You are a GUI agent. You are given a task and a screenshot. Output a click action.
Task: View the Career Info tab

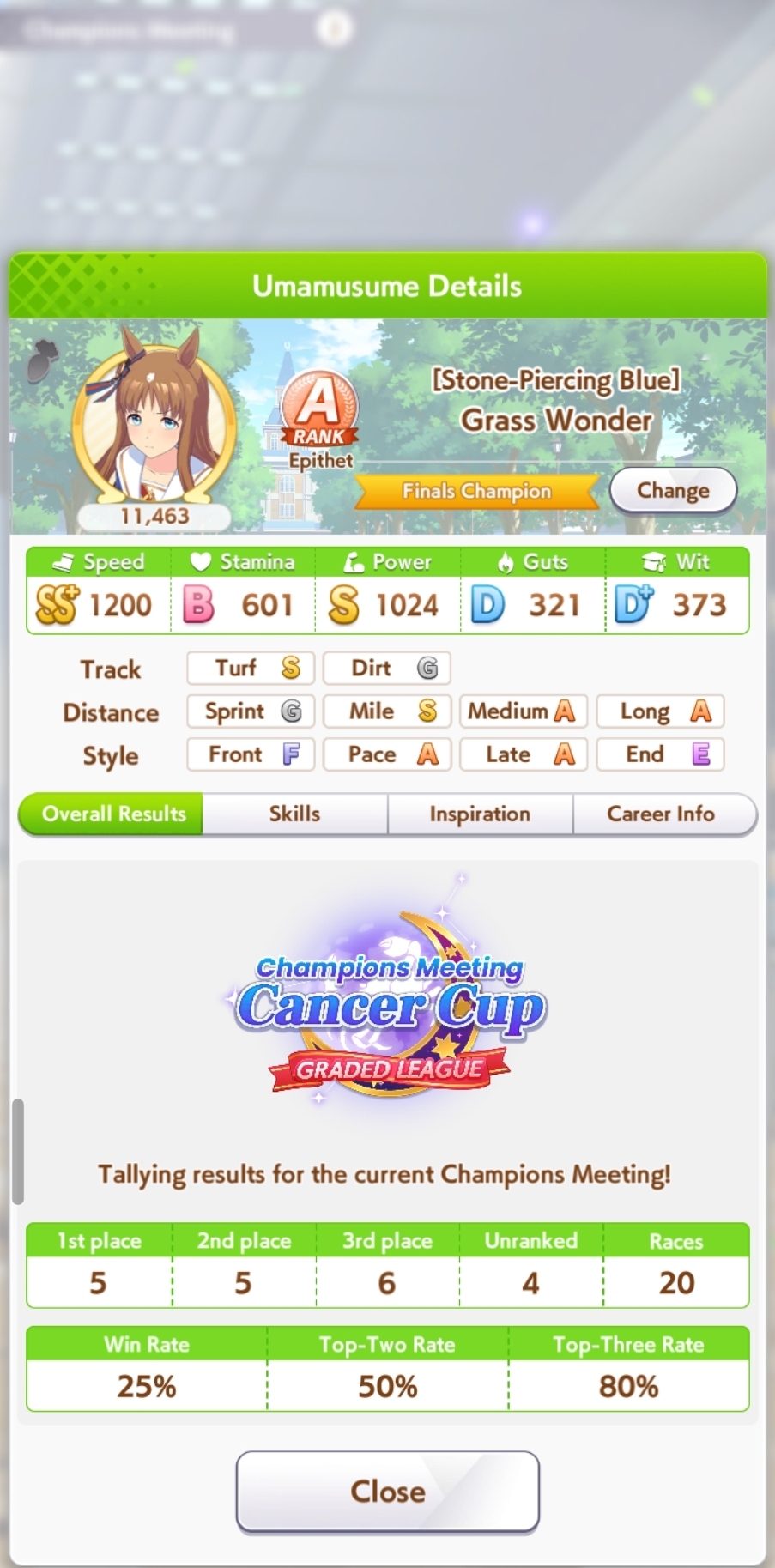(661, 814)
